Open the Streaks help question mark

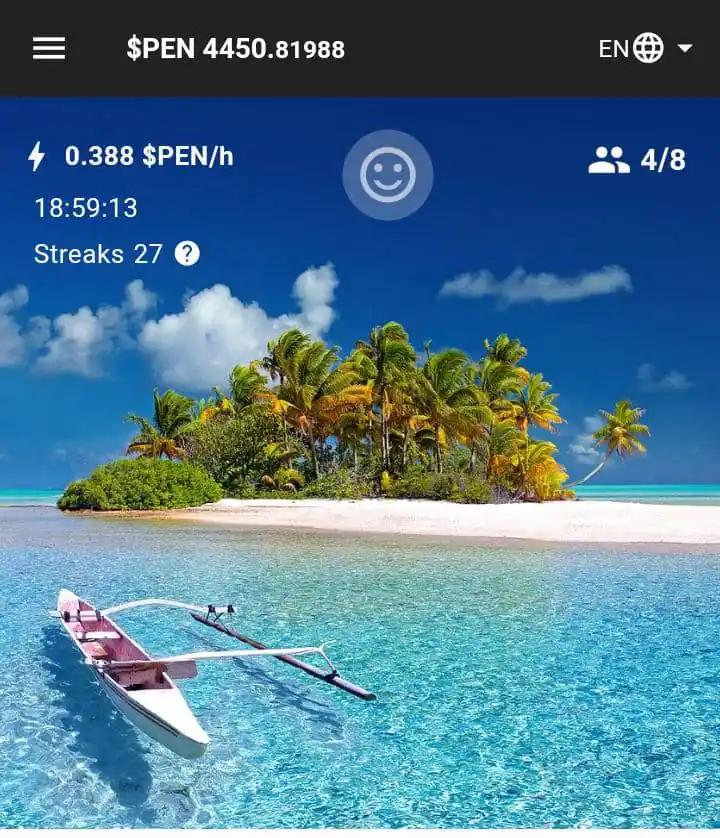(x=187, y=253)
